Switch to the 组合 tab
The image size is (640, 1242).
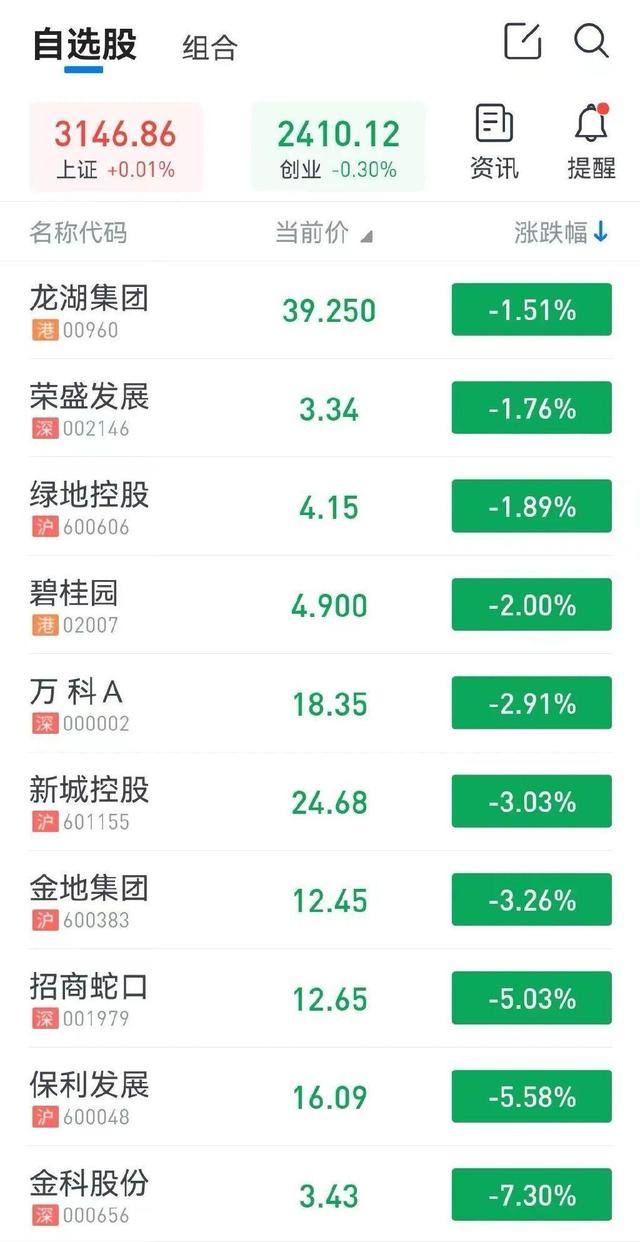click(x=210, y=48)
